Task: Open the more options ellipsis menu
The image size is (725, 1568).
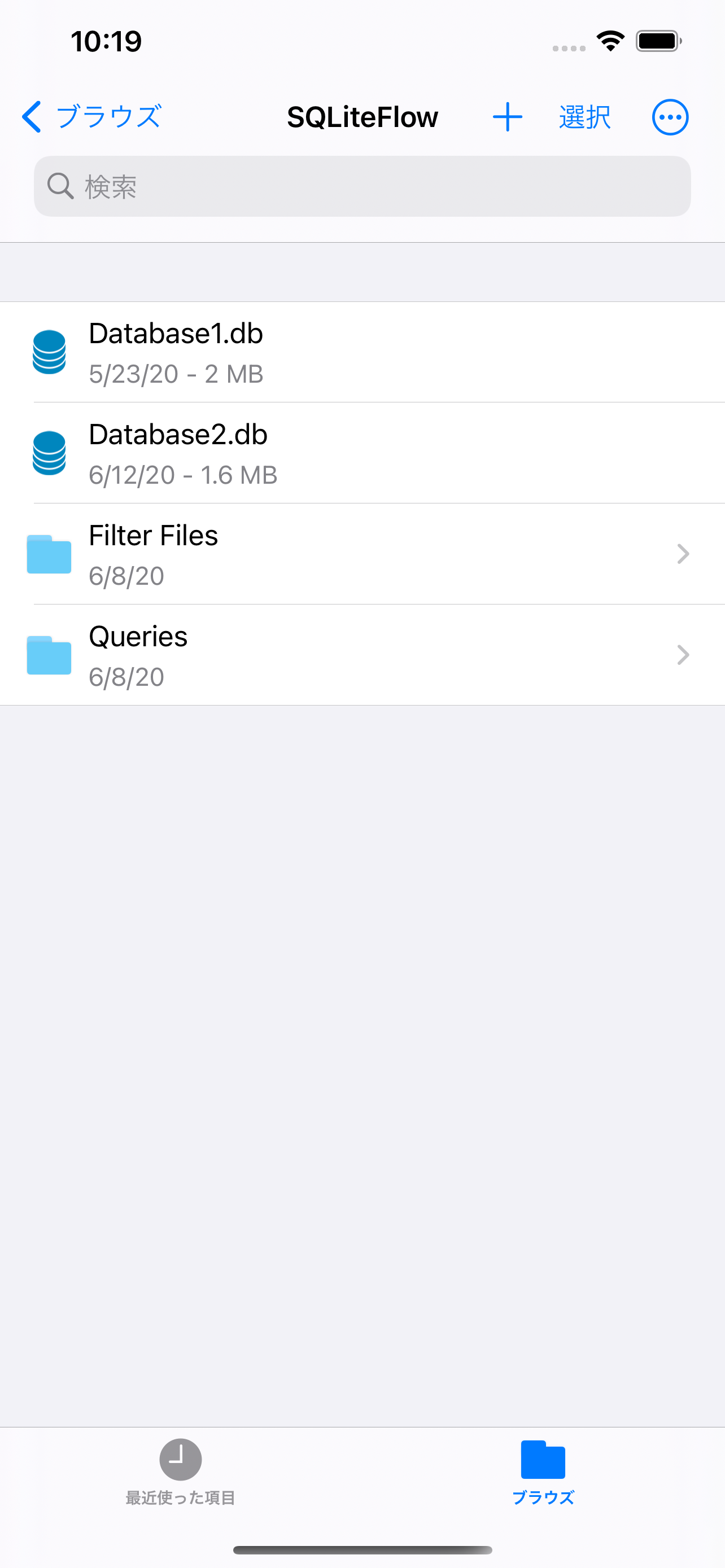Action: [670, 117]
